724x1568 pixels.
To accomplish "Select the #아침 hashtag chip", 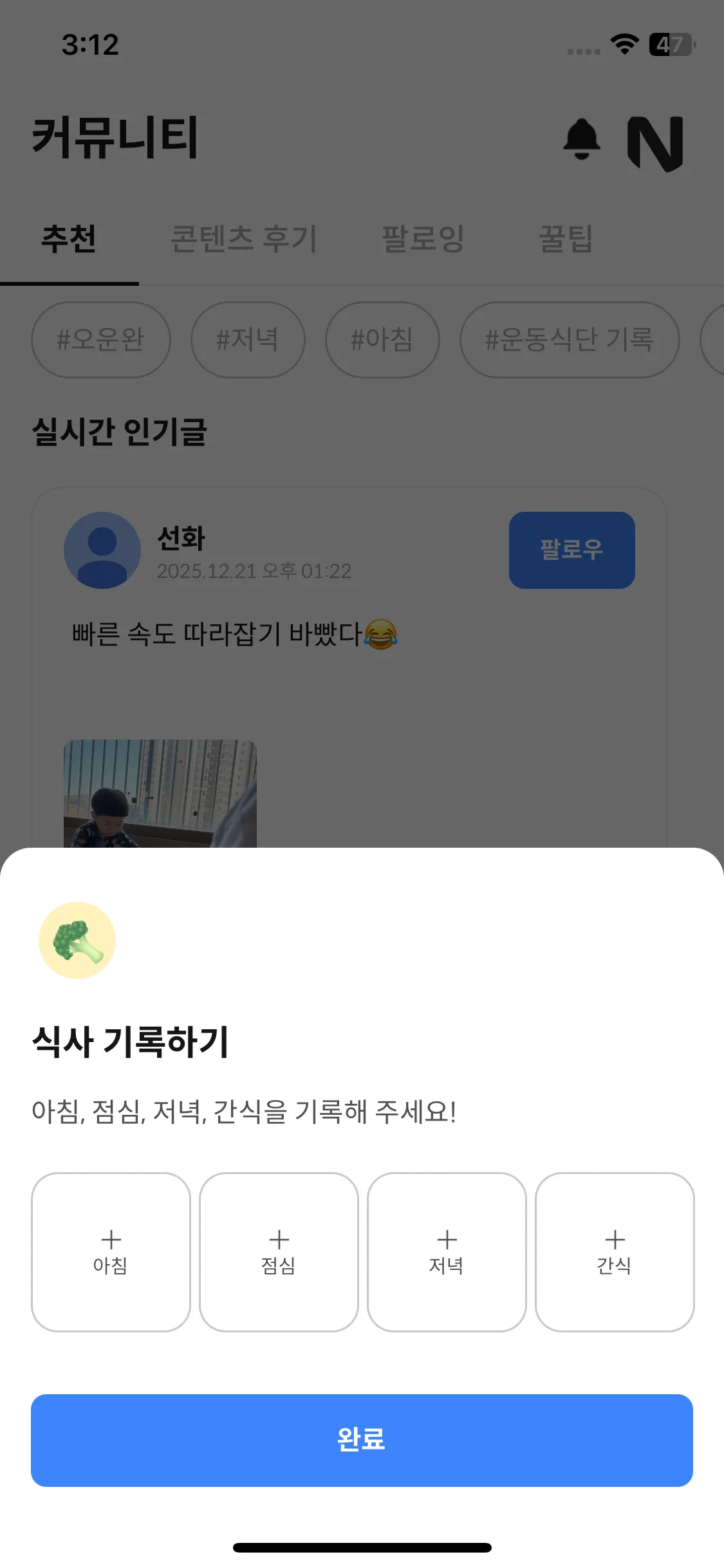I will pos(382,339).
